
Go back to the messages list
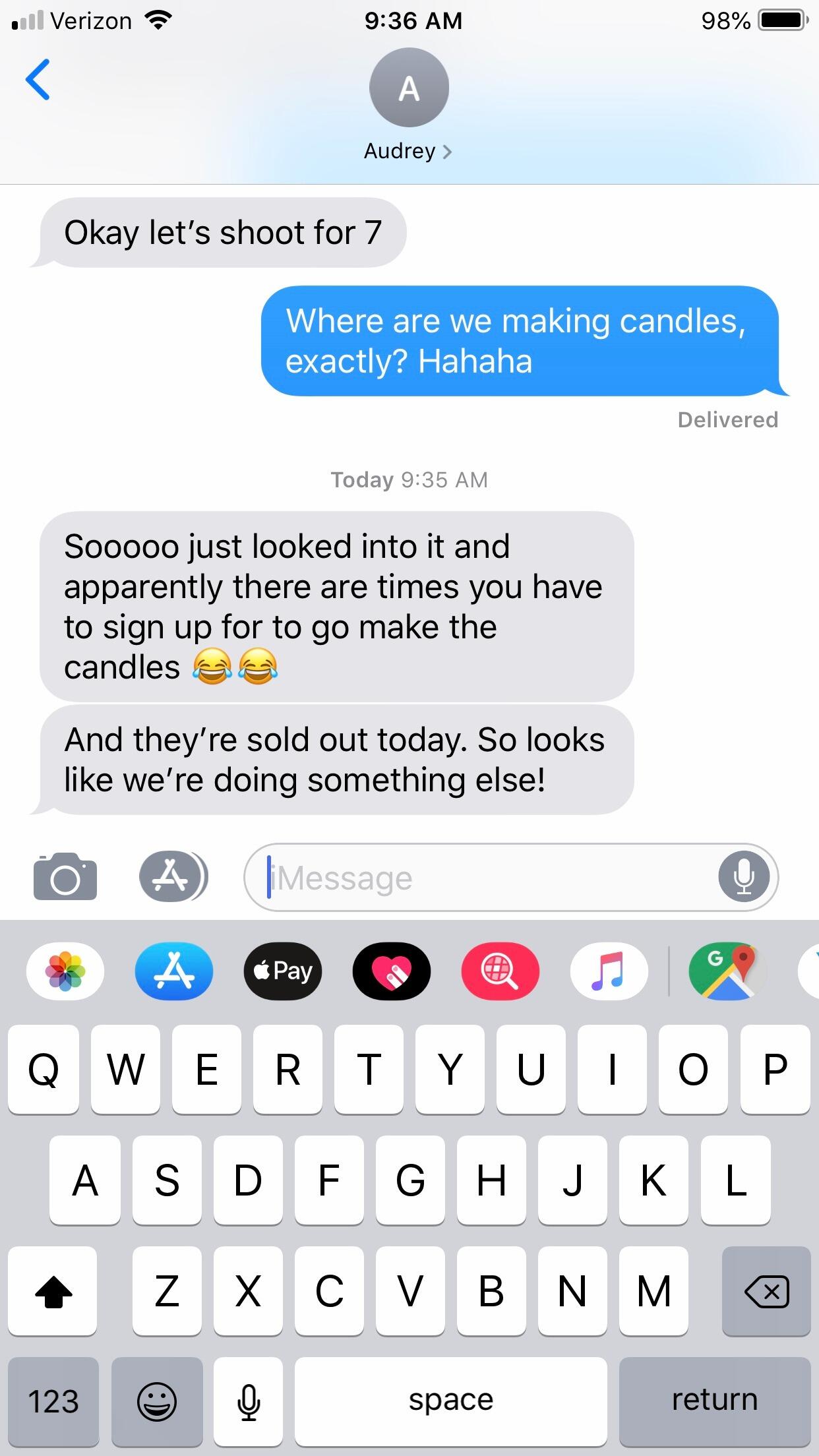(x=38, y=80)
